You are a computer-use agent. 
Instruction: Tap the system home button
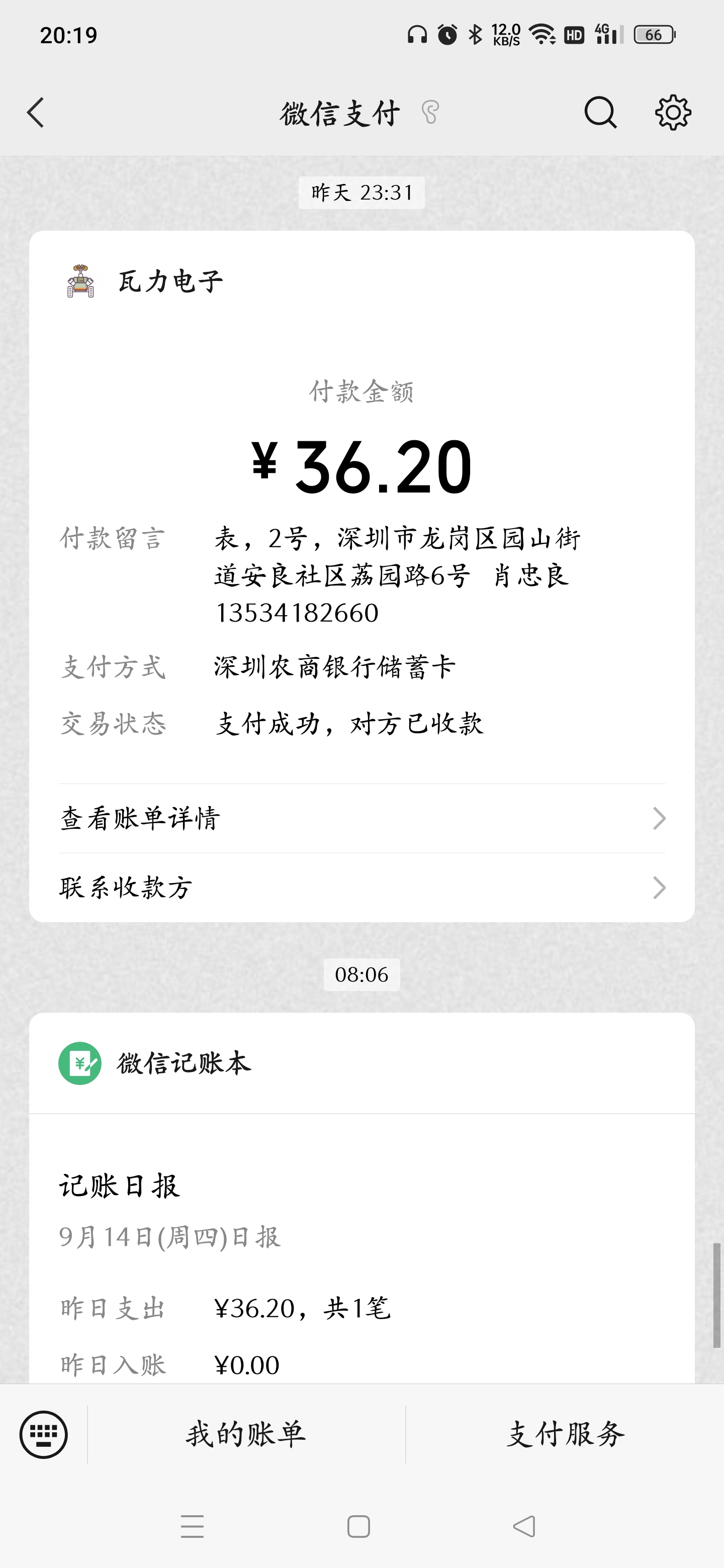pos(358,1527)
